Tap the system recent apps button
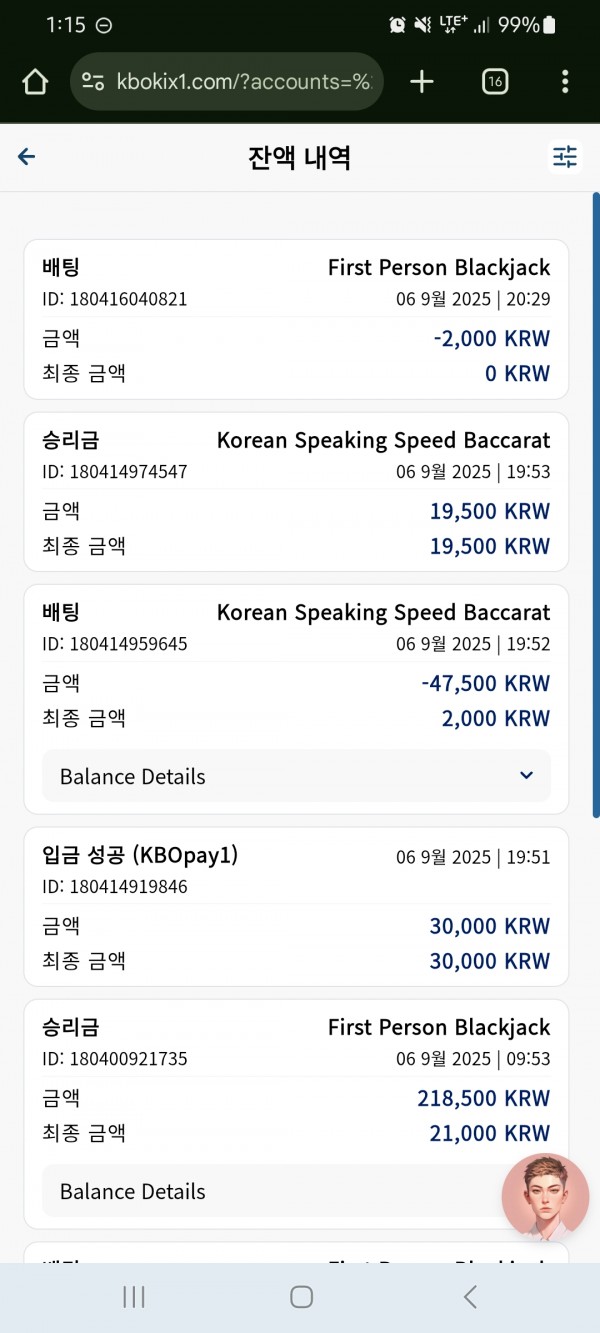 click(133, 1297)
